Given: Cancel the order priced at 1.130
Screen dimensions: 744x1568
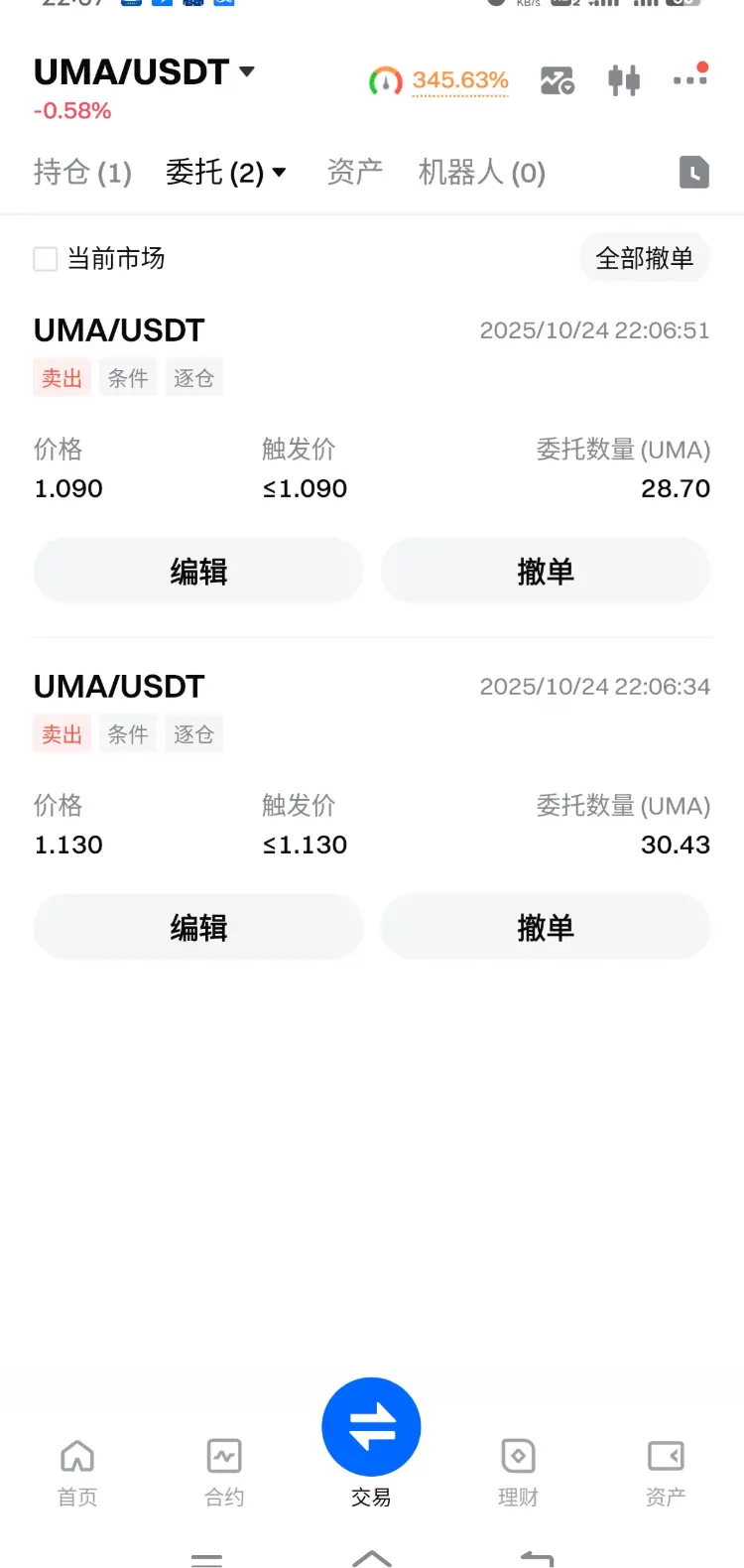Looking at the screenshot, I should click(546, 928).
